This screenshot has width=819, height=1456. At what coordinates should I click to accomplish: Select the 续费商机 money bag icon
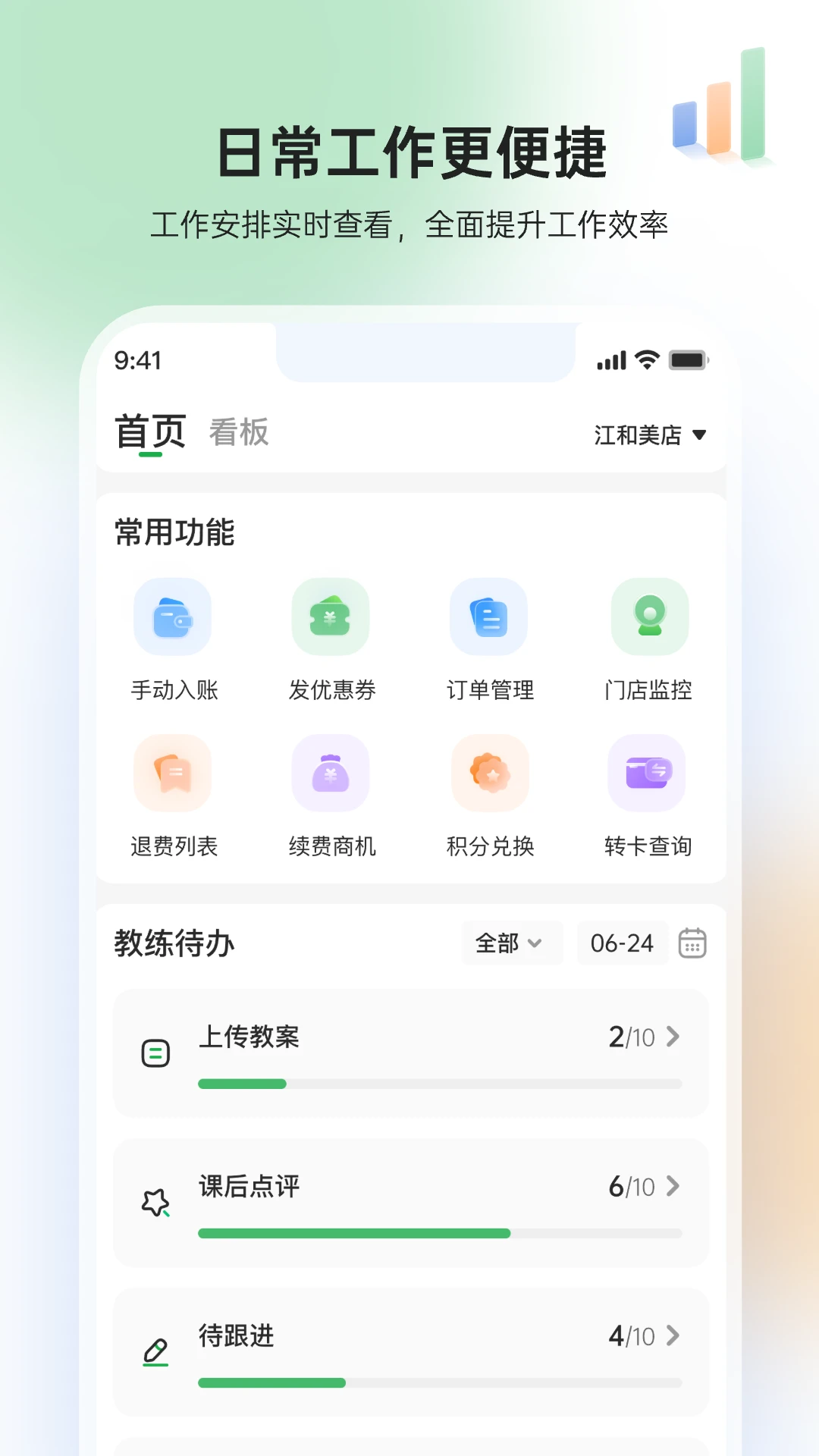coord(331,773)
